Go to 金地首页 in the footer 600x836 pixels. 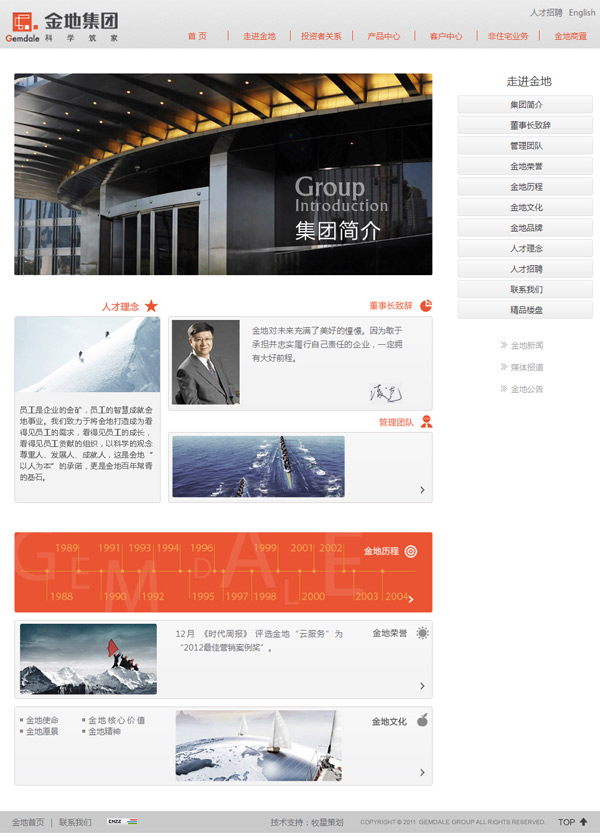(x=28, y=822)
